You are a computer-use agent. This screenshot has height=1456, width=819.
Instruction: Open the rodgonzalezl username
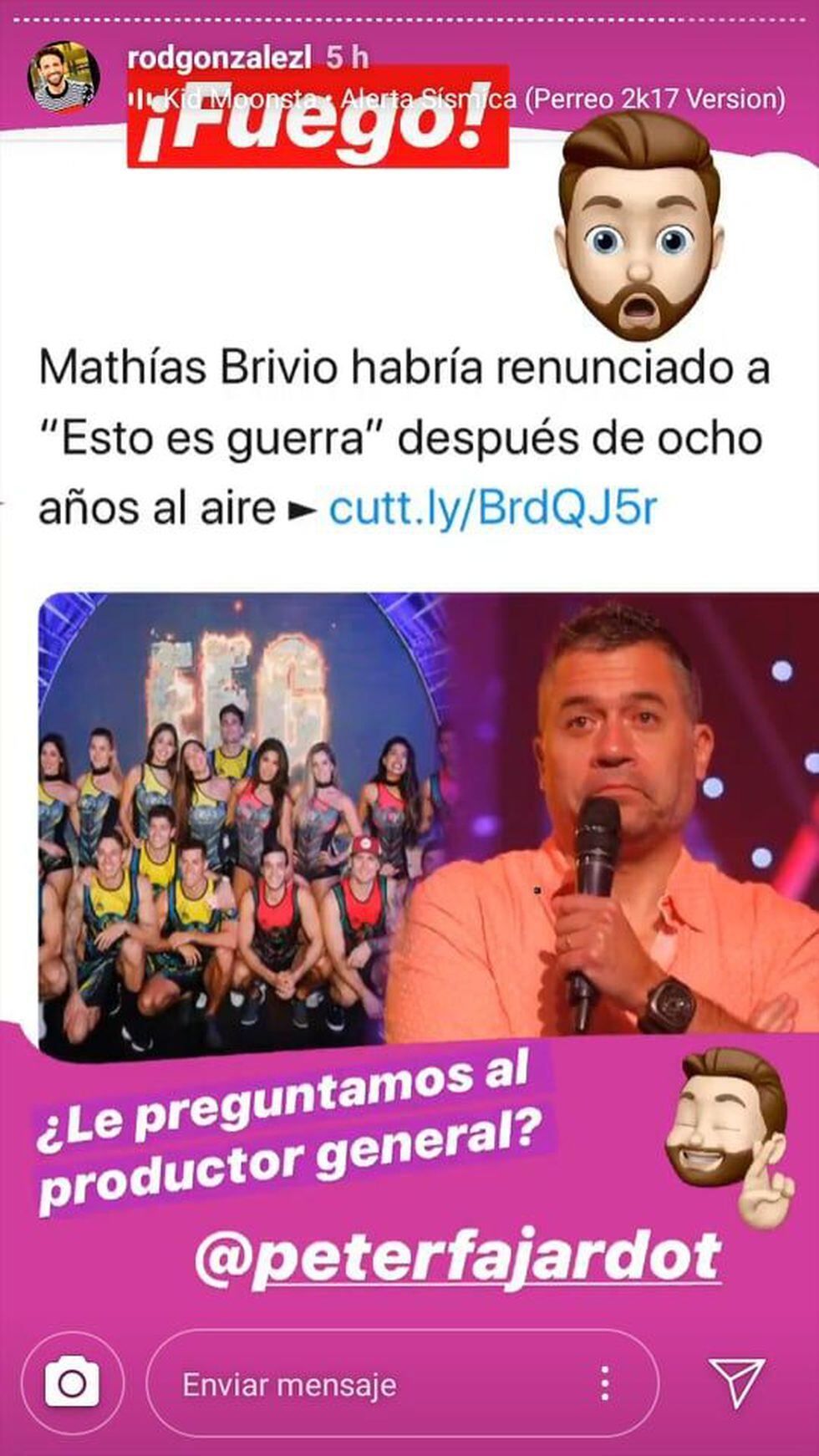220,58
